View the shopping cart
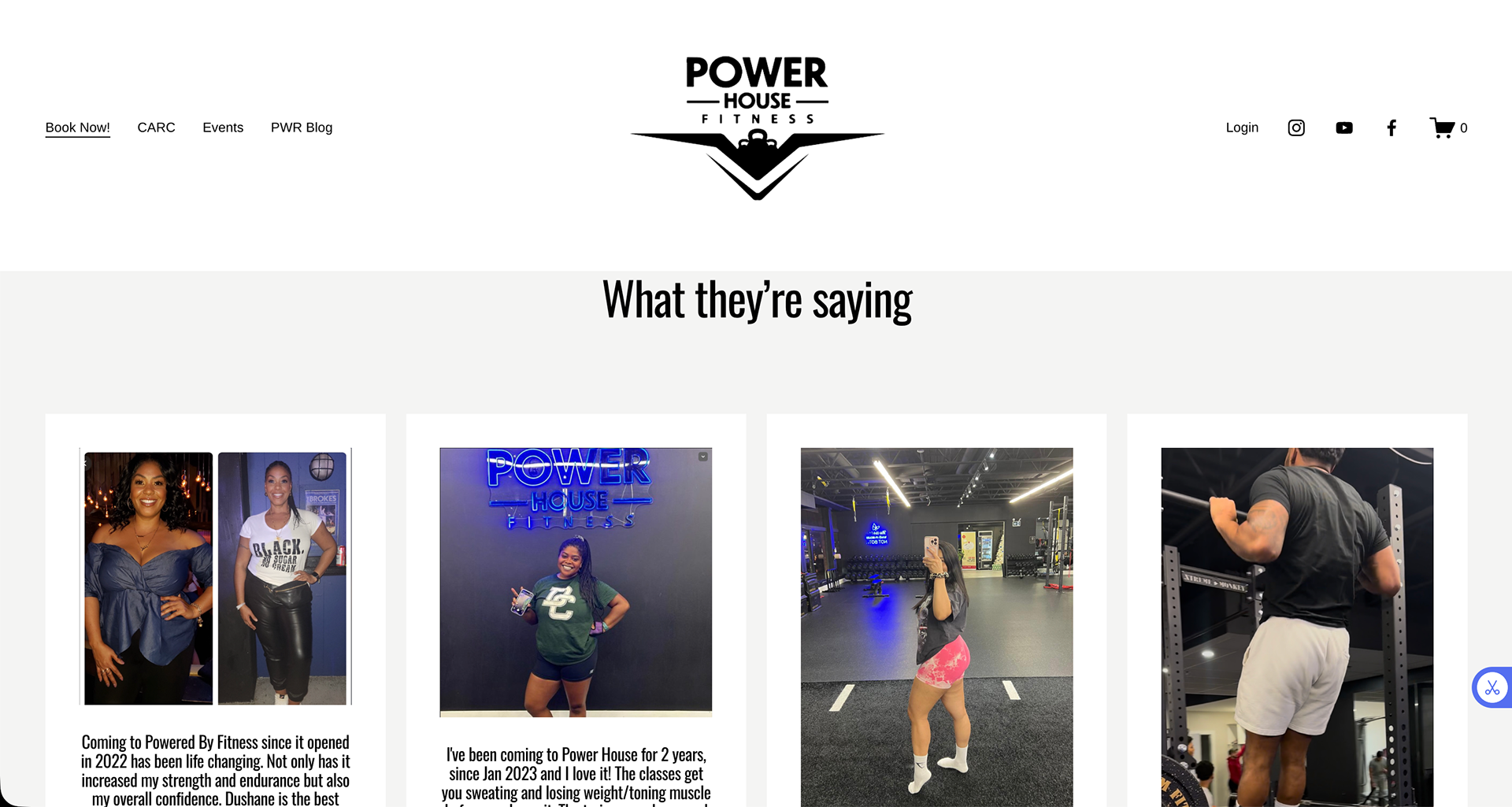The height and width of the screenshot is (807, 1512). 1448,128
